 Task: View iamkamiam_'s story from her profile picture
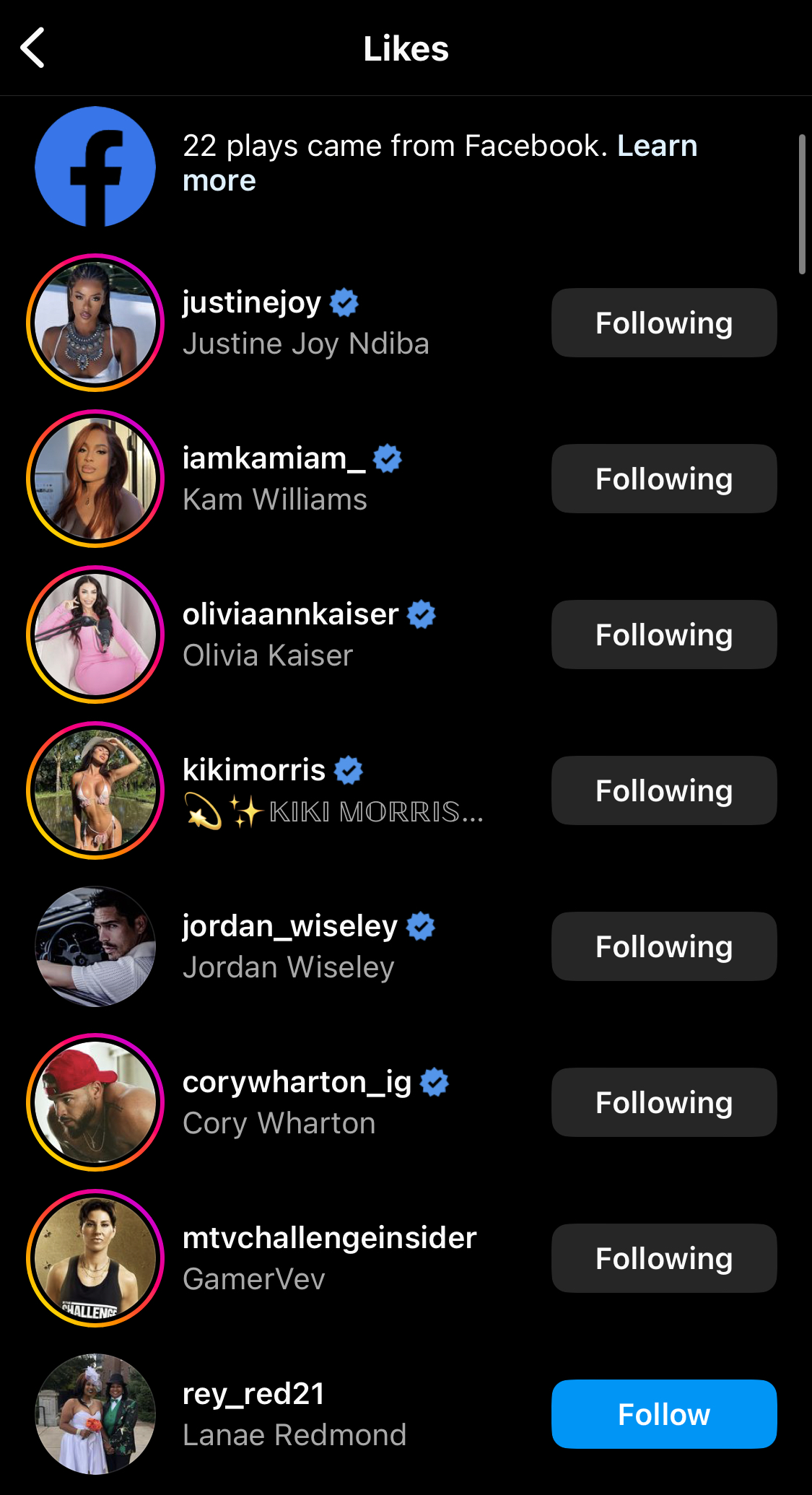tap(95, 479)
